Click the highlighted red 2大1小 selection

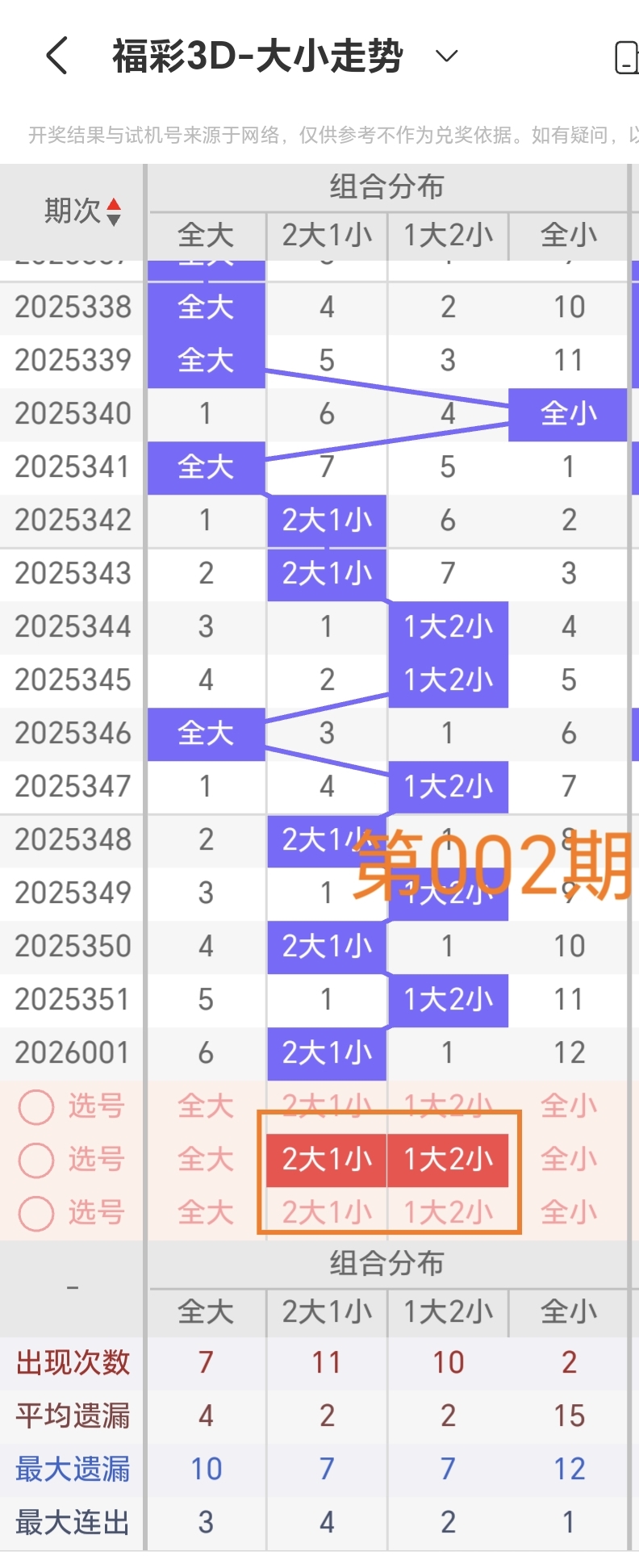click(326, 1160)
